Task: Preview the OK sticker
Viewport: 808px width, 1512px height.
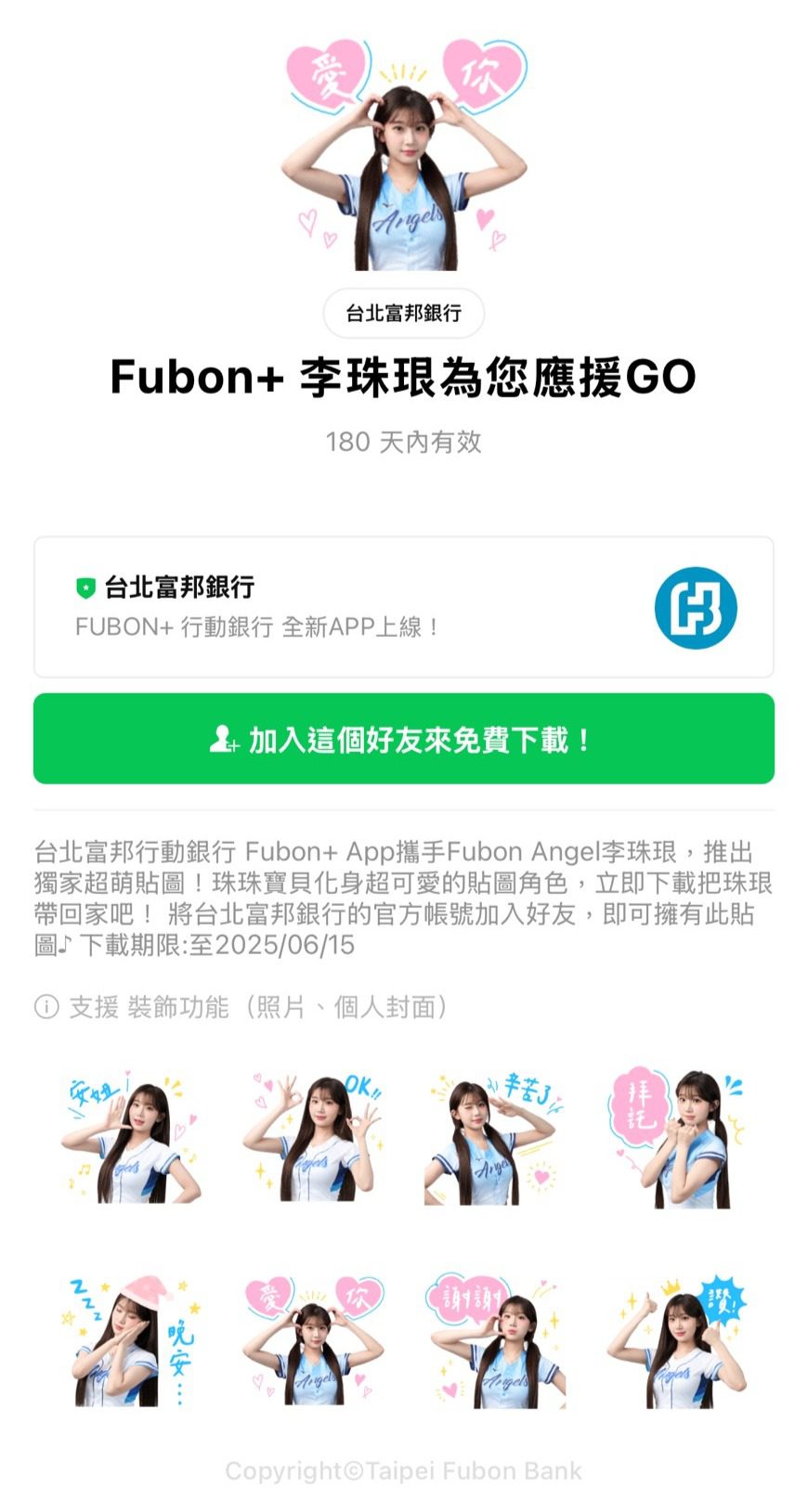Action: pos(312,1140)
